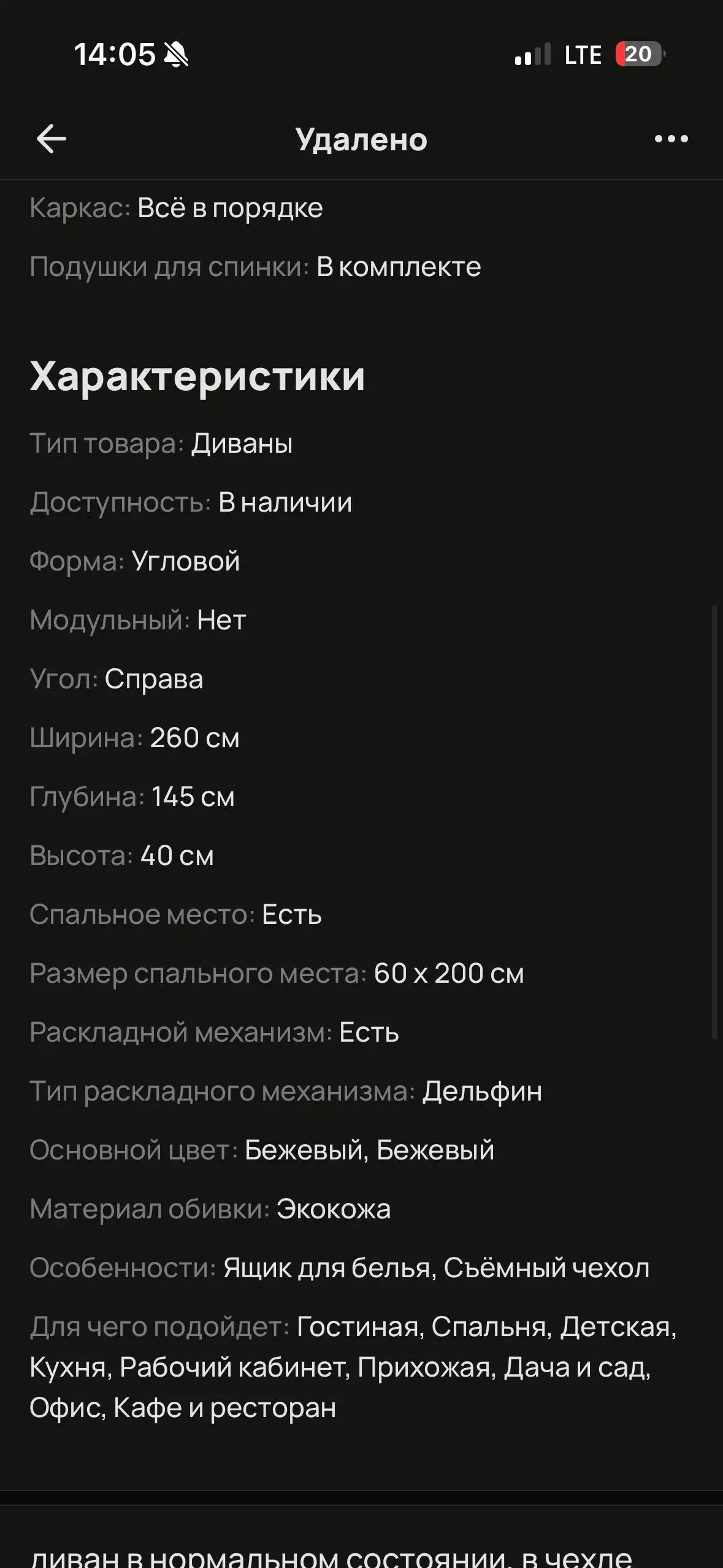Tap 'Нет' next to Модульный
This screenshot has width=723, height=1568.
tap(220, 620)
